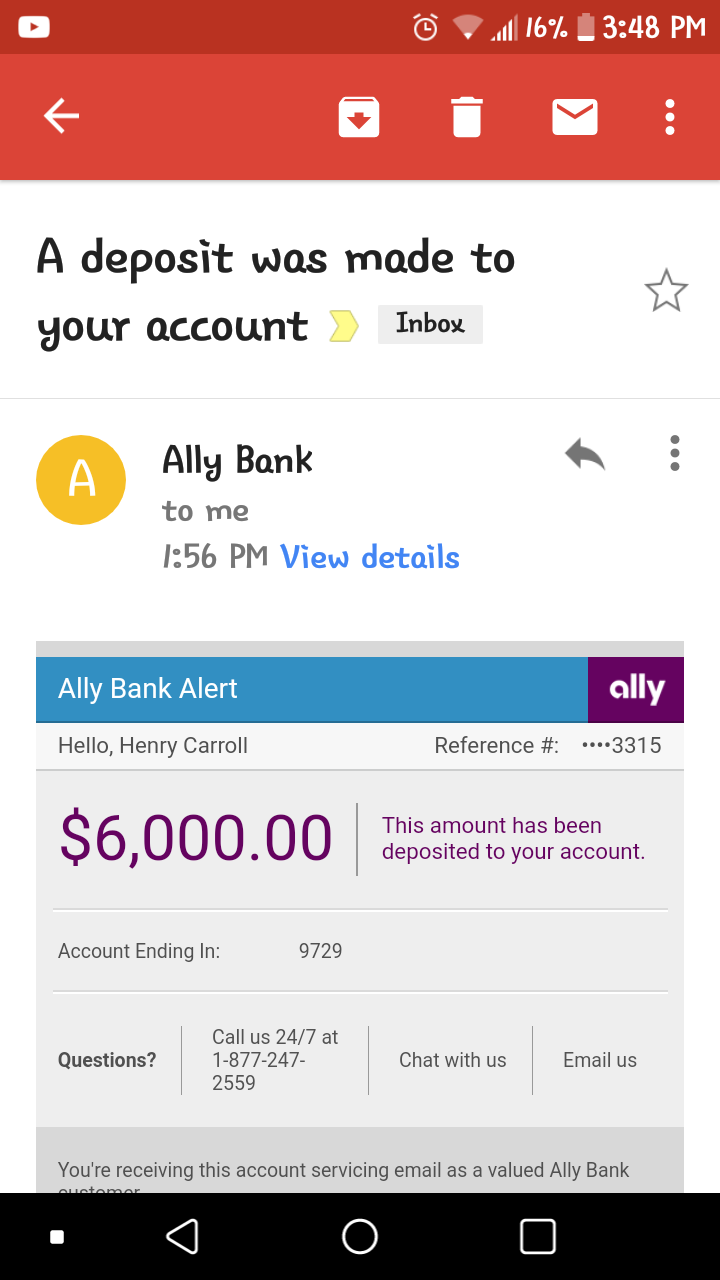Tap the Inbox label chip
The width and height of the screenshot is (720, 1280).
(x=430, y=324)
